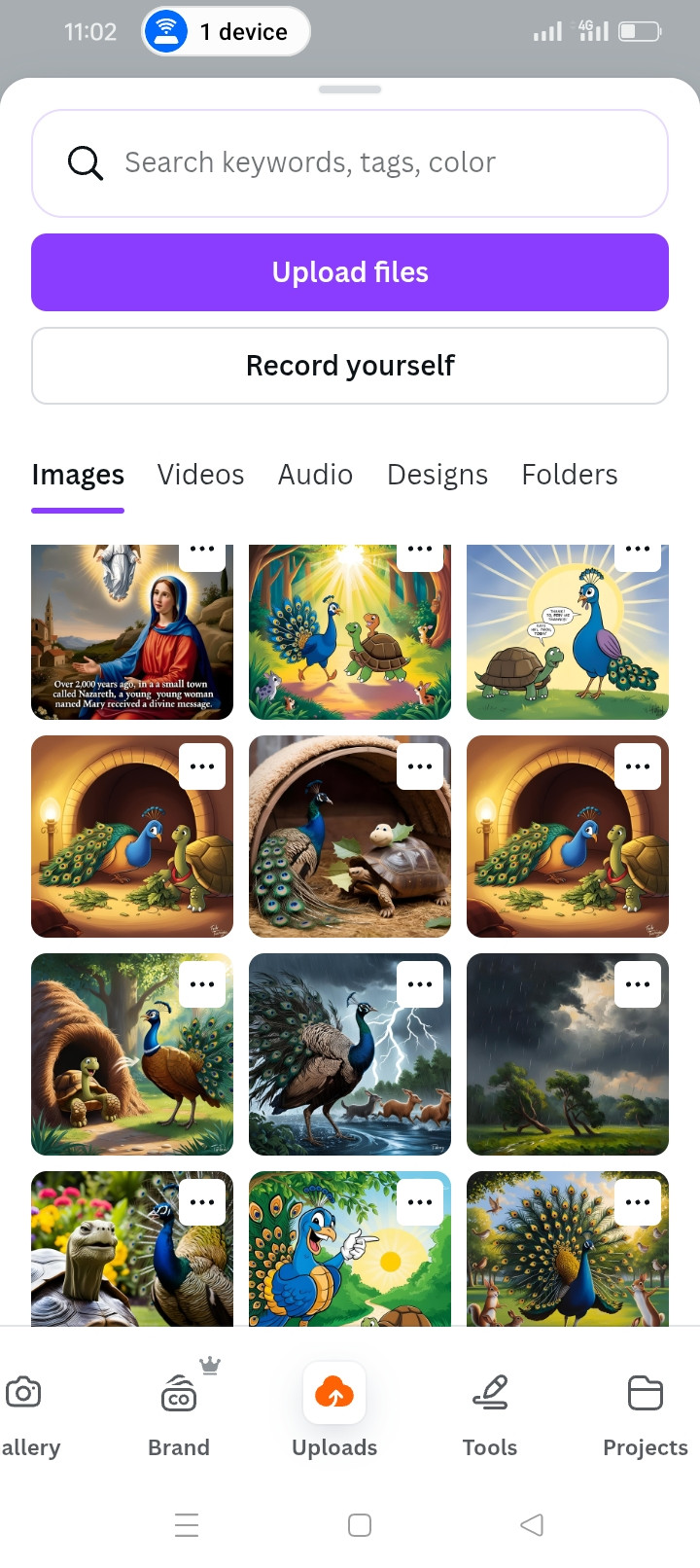Open options for the stormy trees image

pyautogui.click(x=638, y=984)
